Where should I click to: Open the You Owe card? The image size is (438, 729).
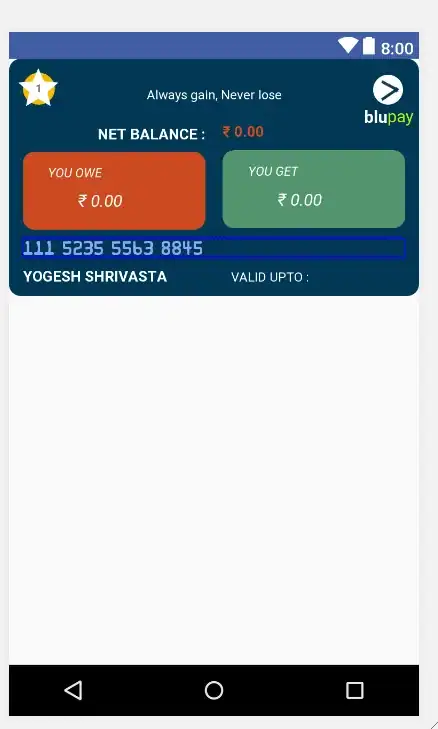(114, 191)
